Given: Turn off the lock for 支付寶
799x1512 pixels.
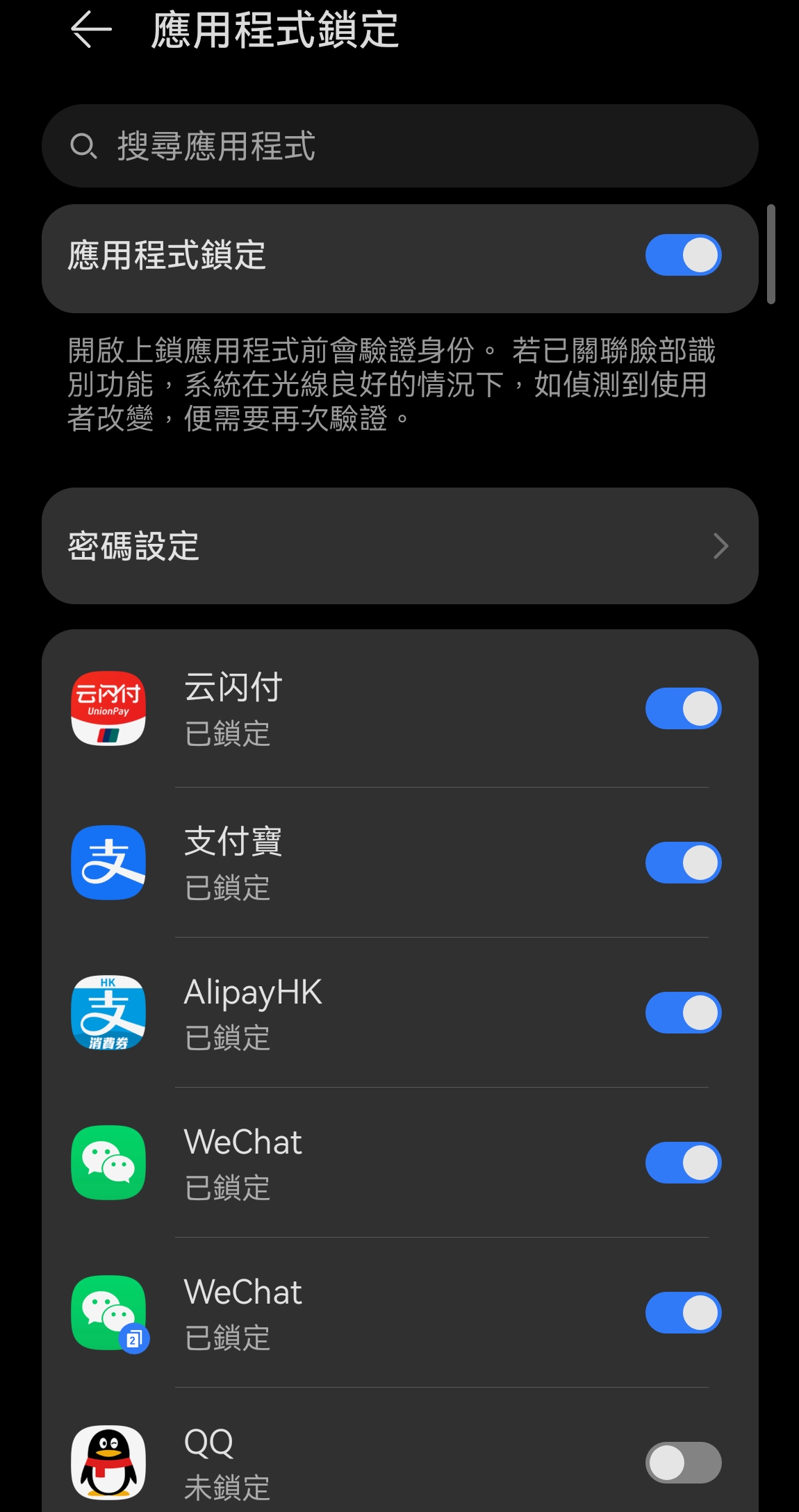Looking at the screenshot, I should [x=683, y=862].
